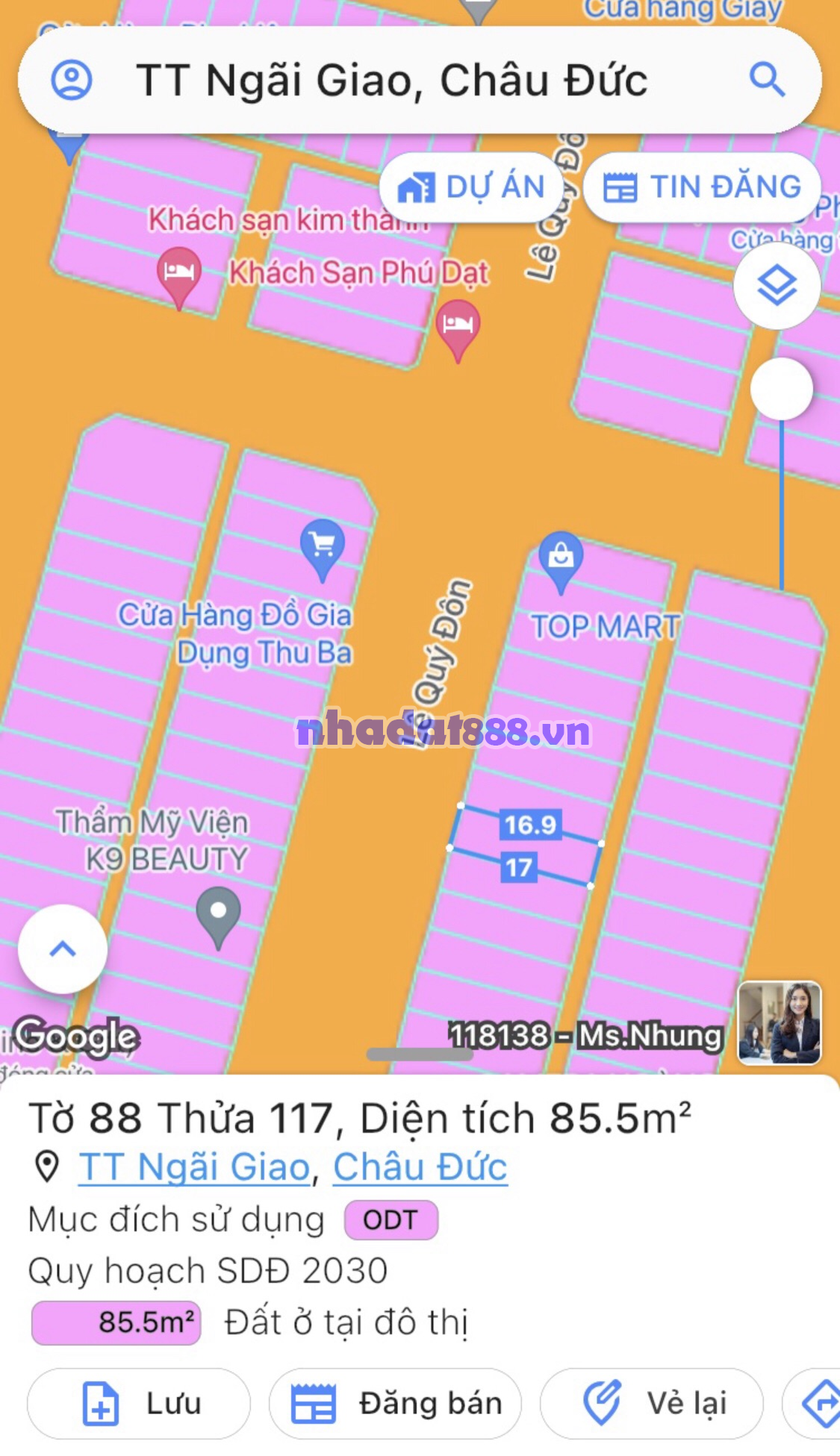View Thẩm Mỹ Viện K9 BEAUTY pin
Image resolution: width=840 pixels, height=1456 pixels.
point(218,913)
